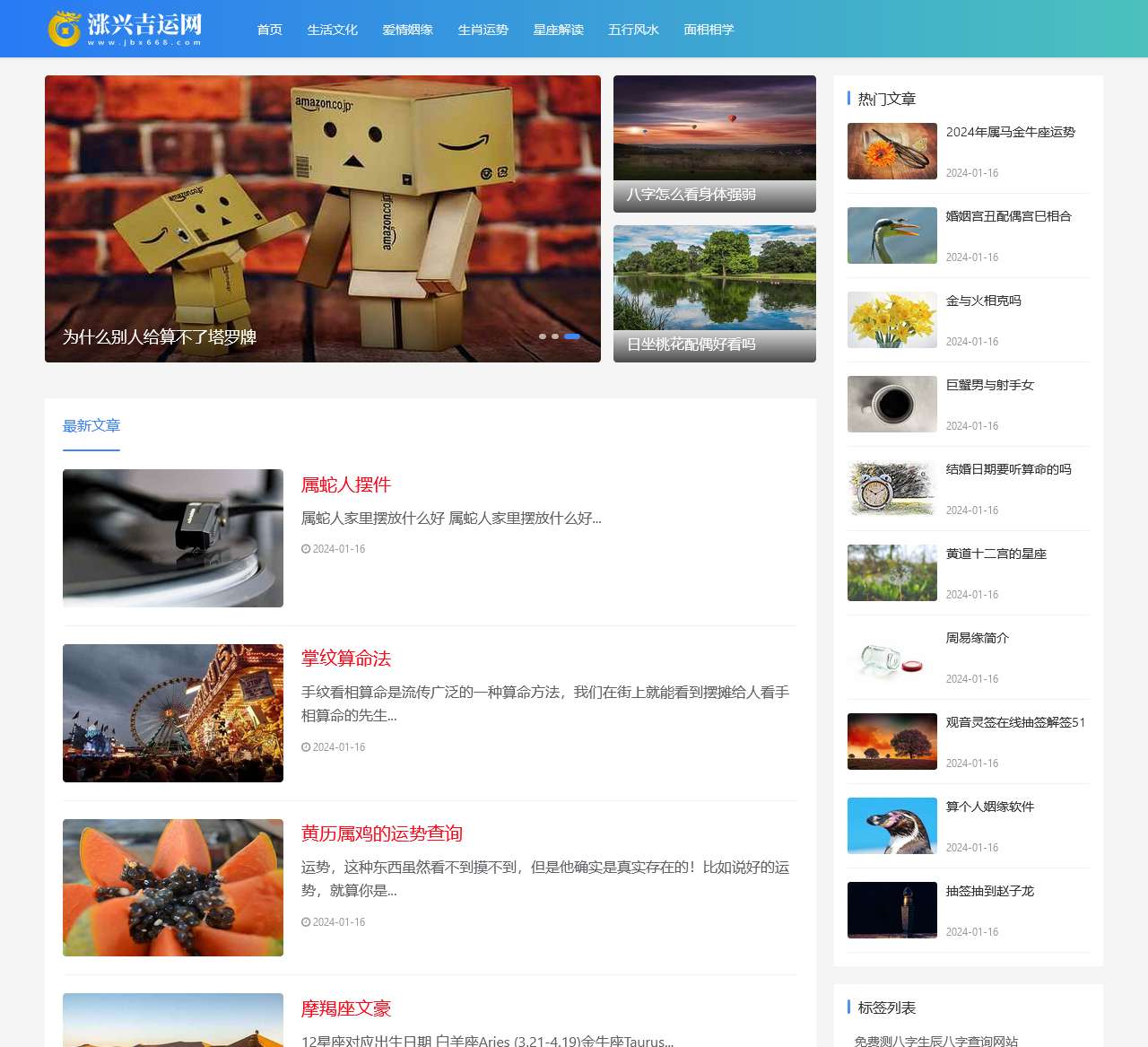Open the article 摩羯座文豪
Viewport: 1148px width, 1047px height.
tap(346, 1008)
